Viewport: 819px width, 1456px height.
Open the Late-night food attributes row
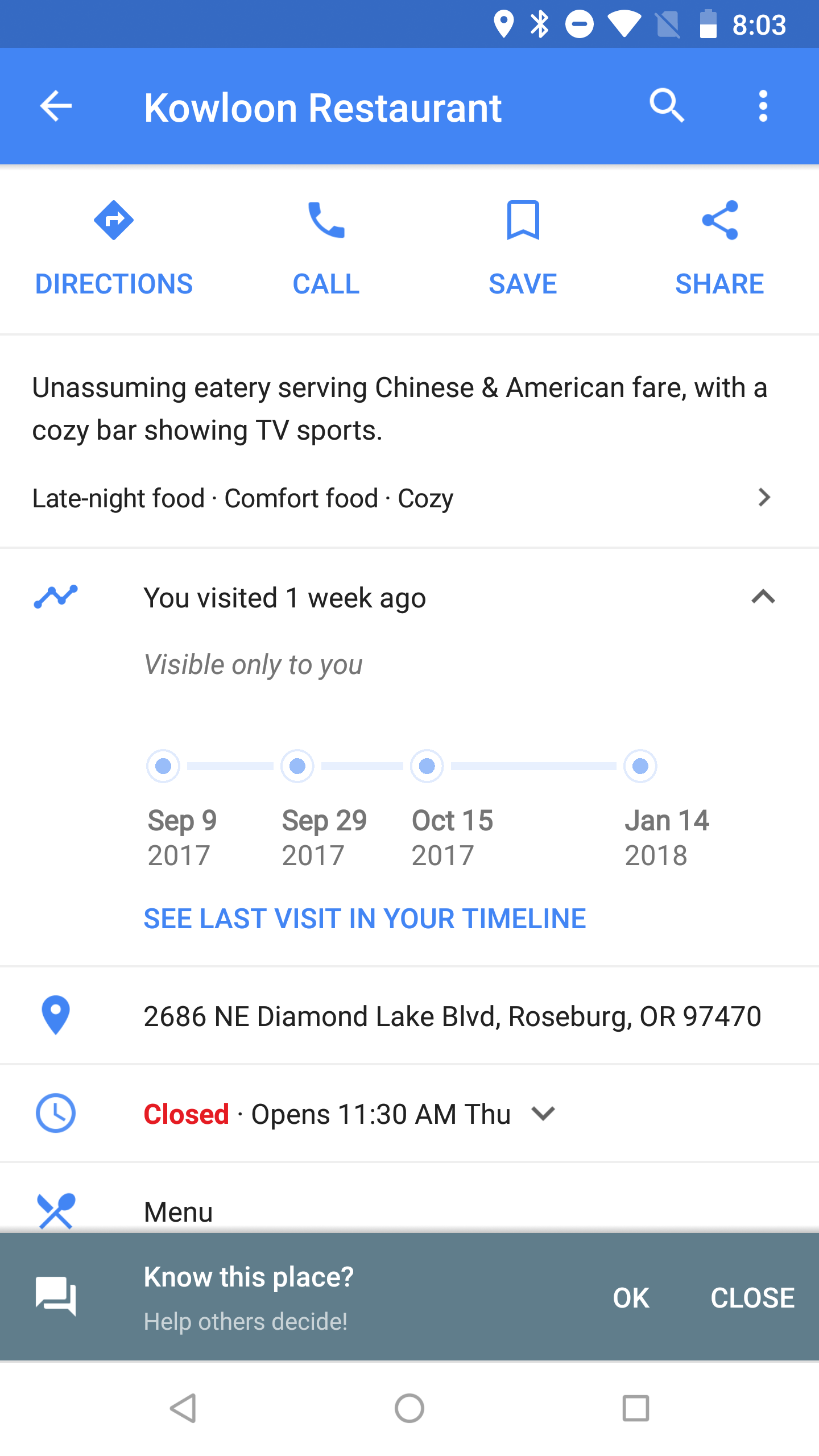(x=409, y=498)
